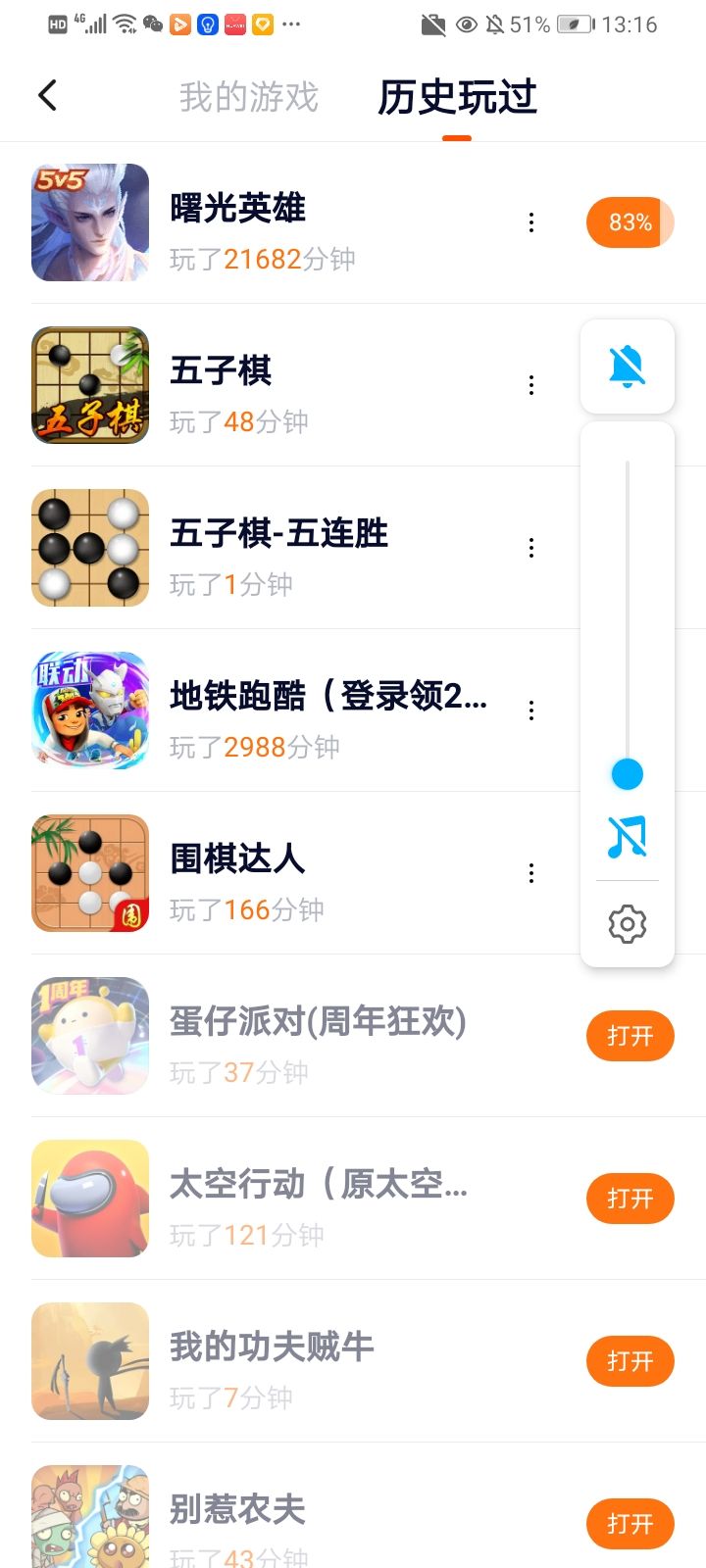This screenshot has height=1568, width=706.
Task: Launch 别惹农夫 with the 打开 button
Action: (630, 1524)
